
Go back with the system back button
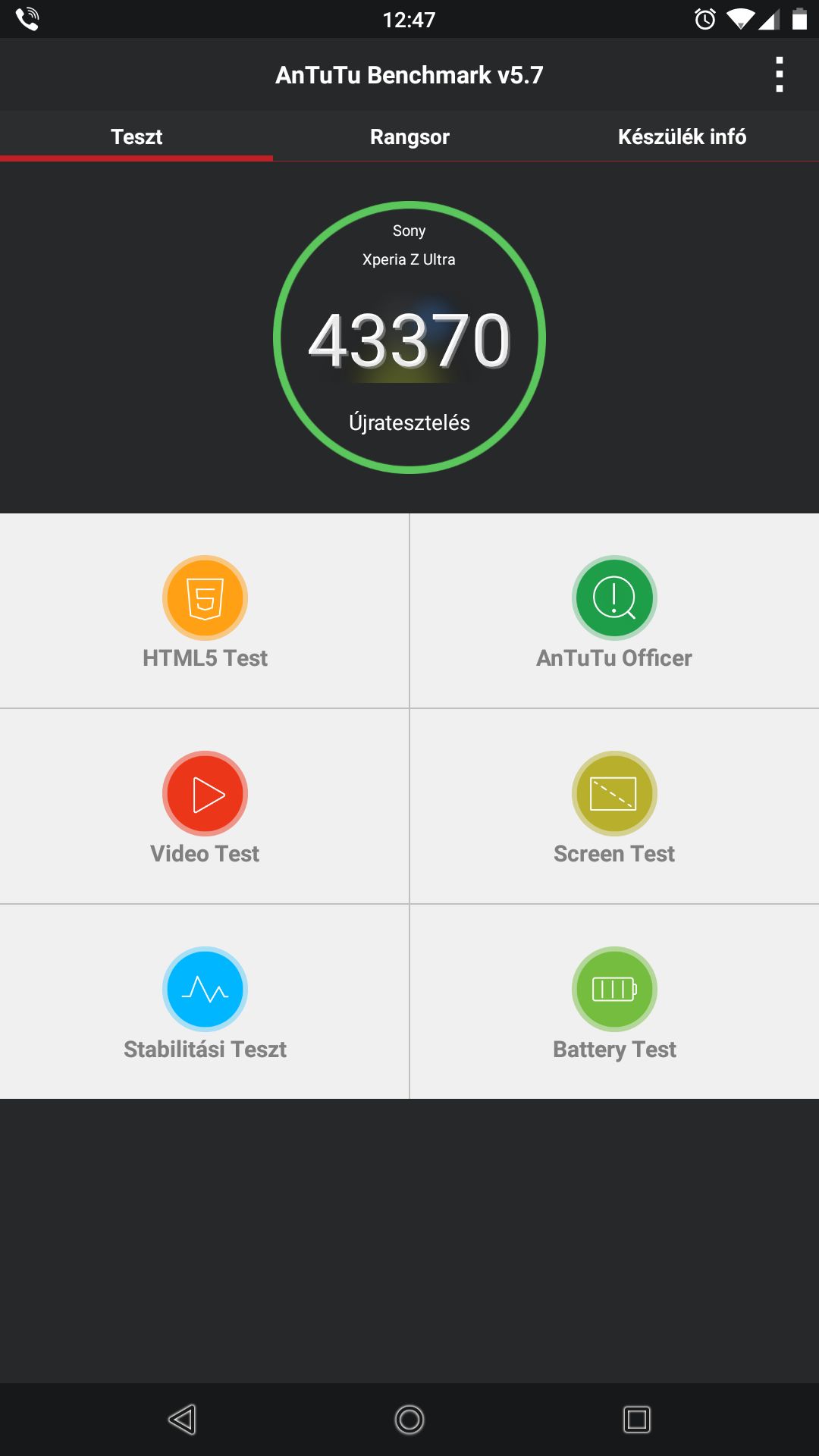(182, 1419)
